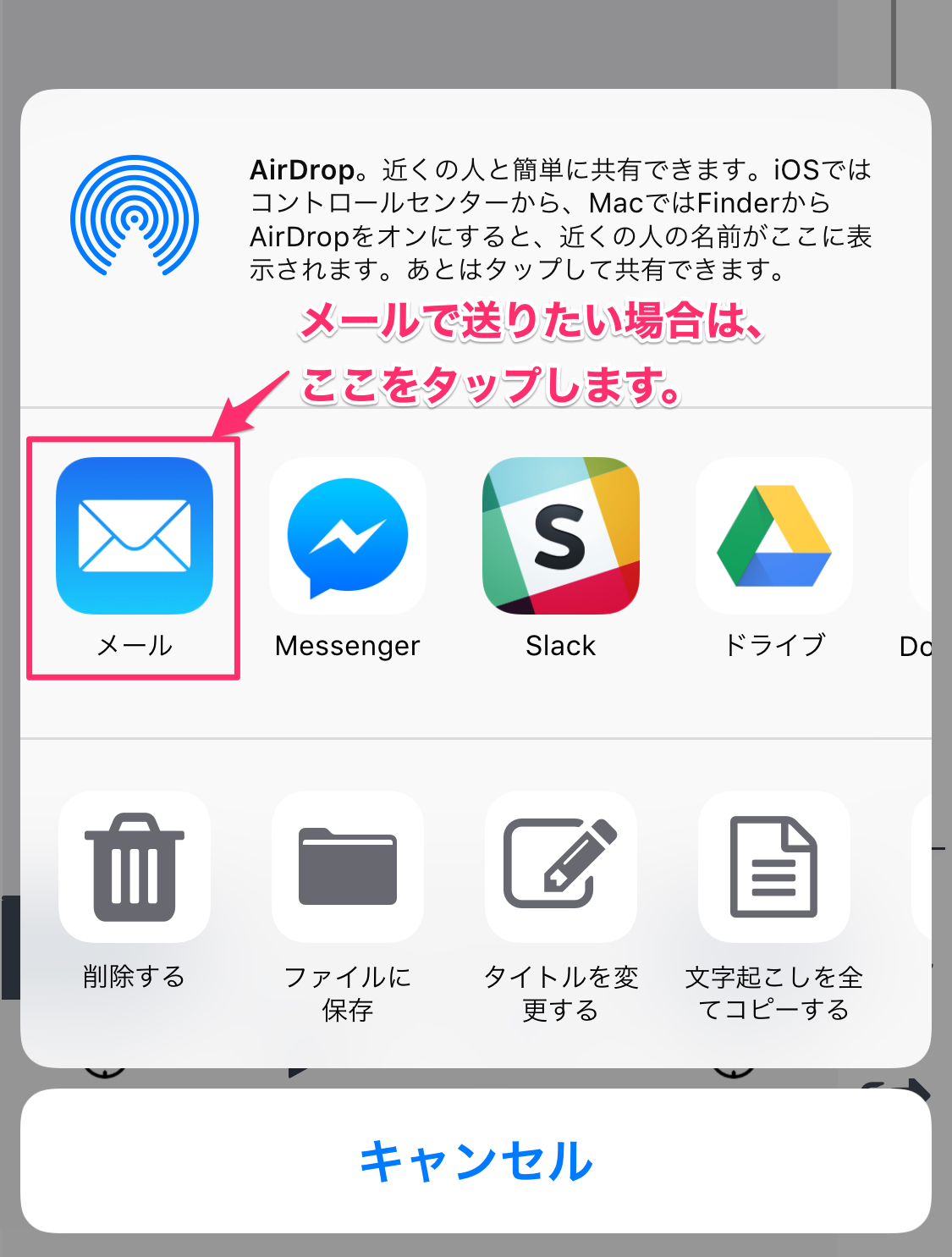The width and height of the screenshot is (952, 1257).
Task: Share via the メール (Mail) app
Action: pos(135,537)
